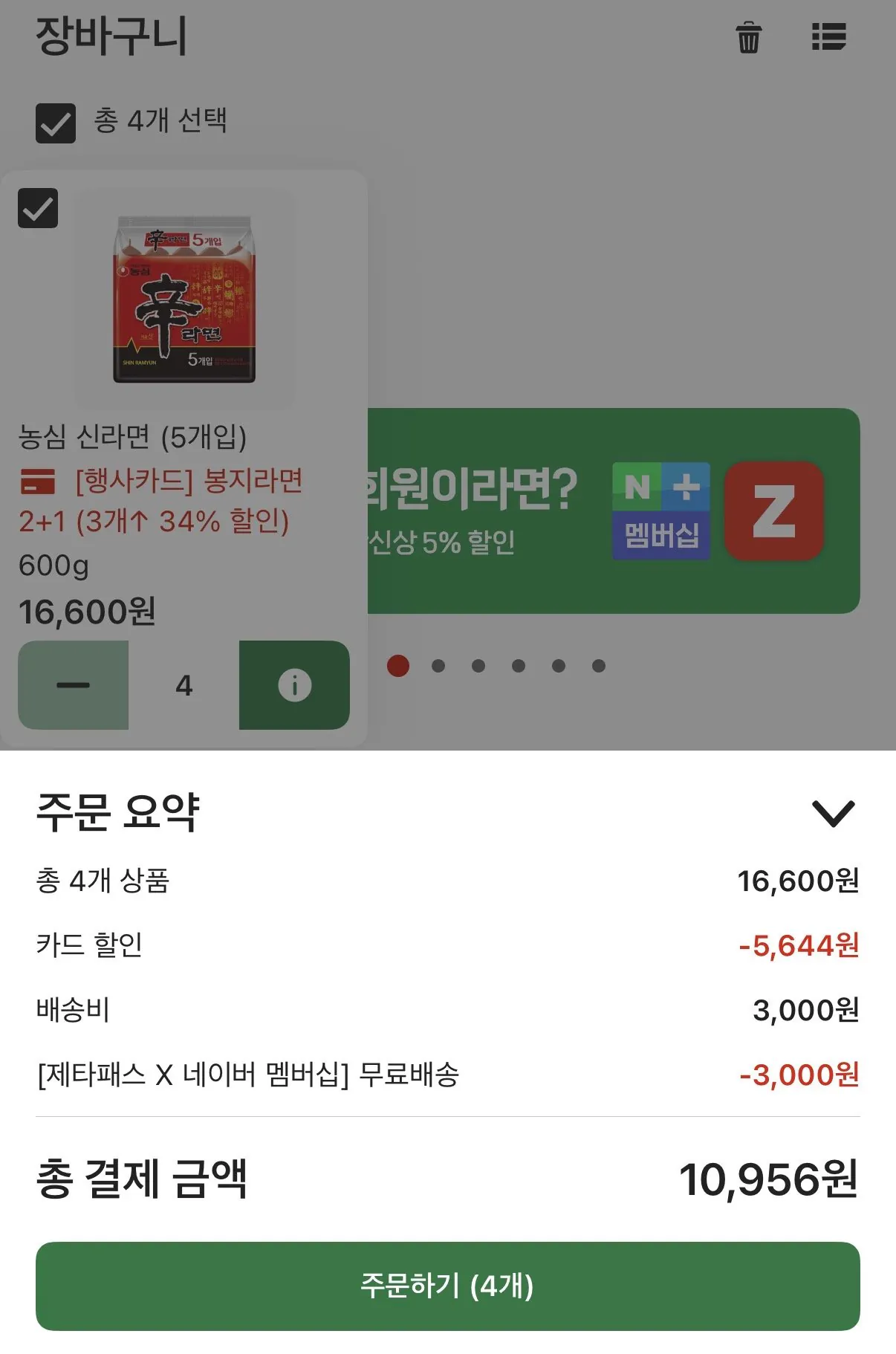896x1354 pixels.
Task: Click the trash bin icon to clear cart
Action: pos(749,39)
